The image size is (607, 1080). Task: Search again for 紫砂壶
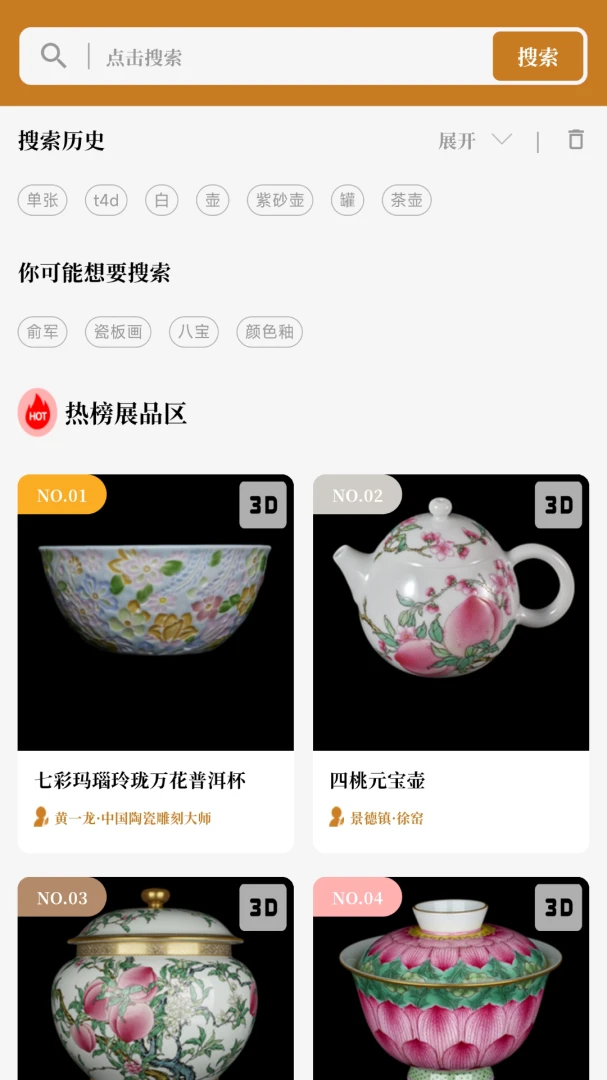[280, 200]
